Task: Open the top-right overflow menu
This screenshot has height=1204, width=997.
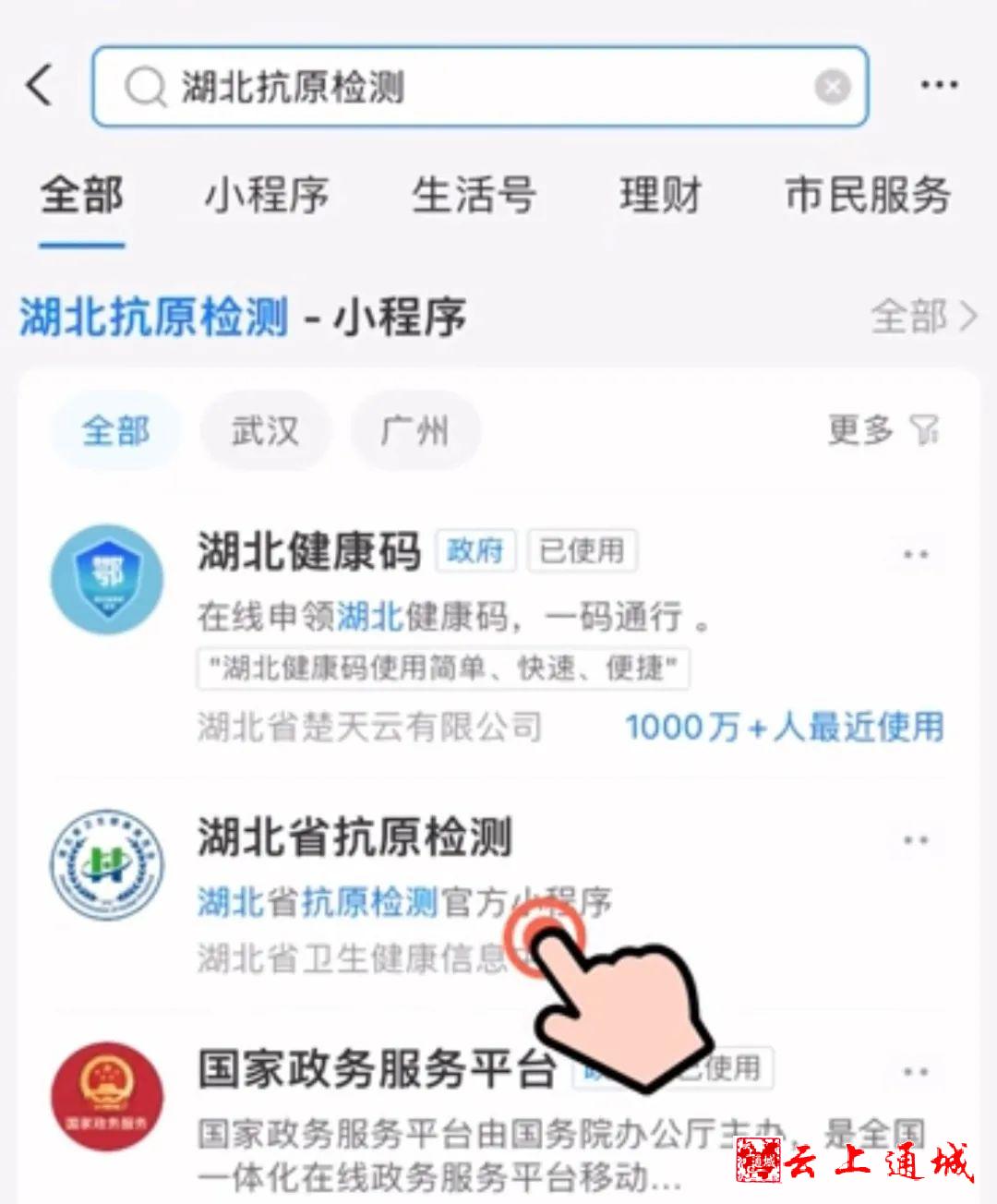Action: (939, 86)
